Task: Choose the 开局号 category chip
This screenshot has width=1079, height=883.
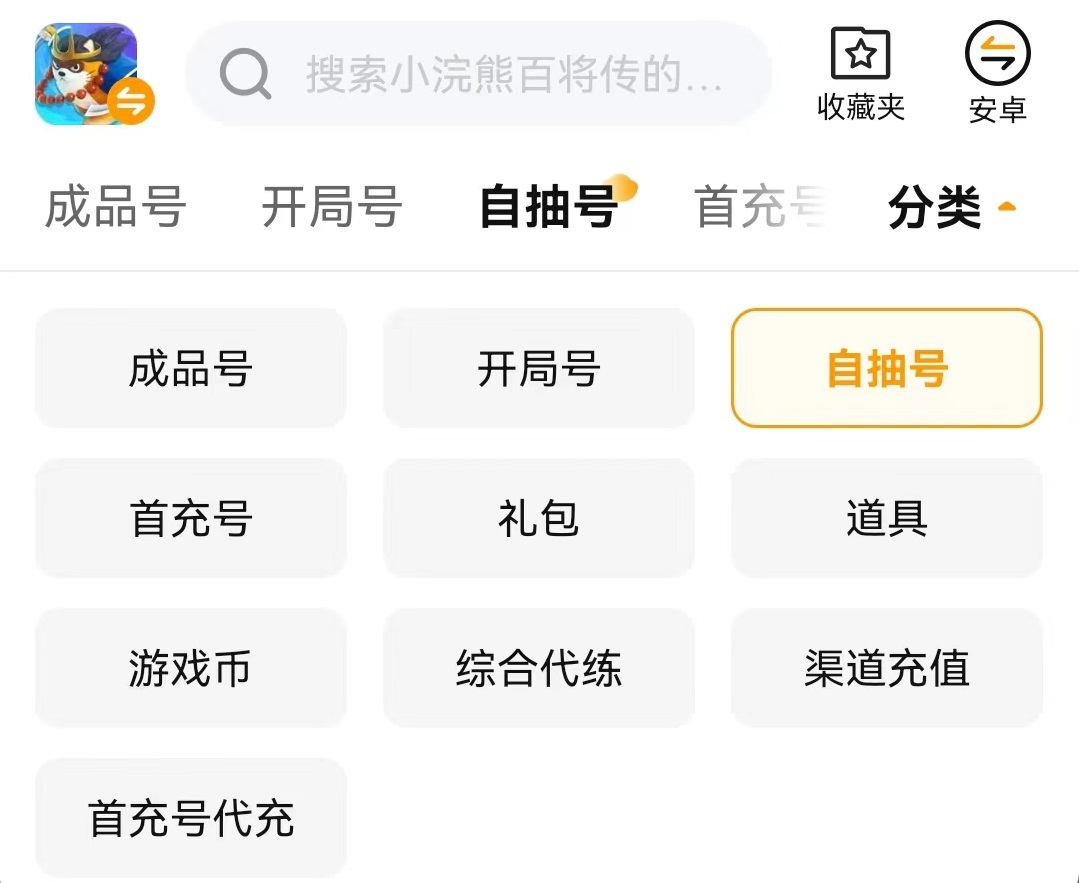Action: coord(538,368)
